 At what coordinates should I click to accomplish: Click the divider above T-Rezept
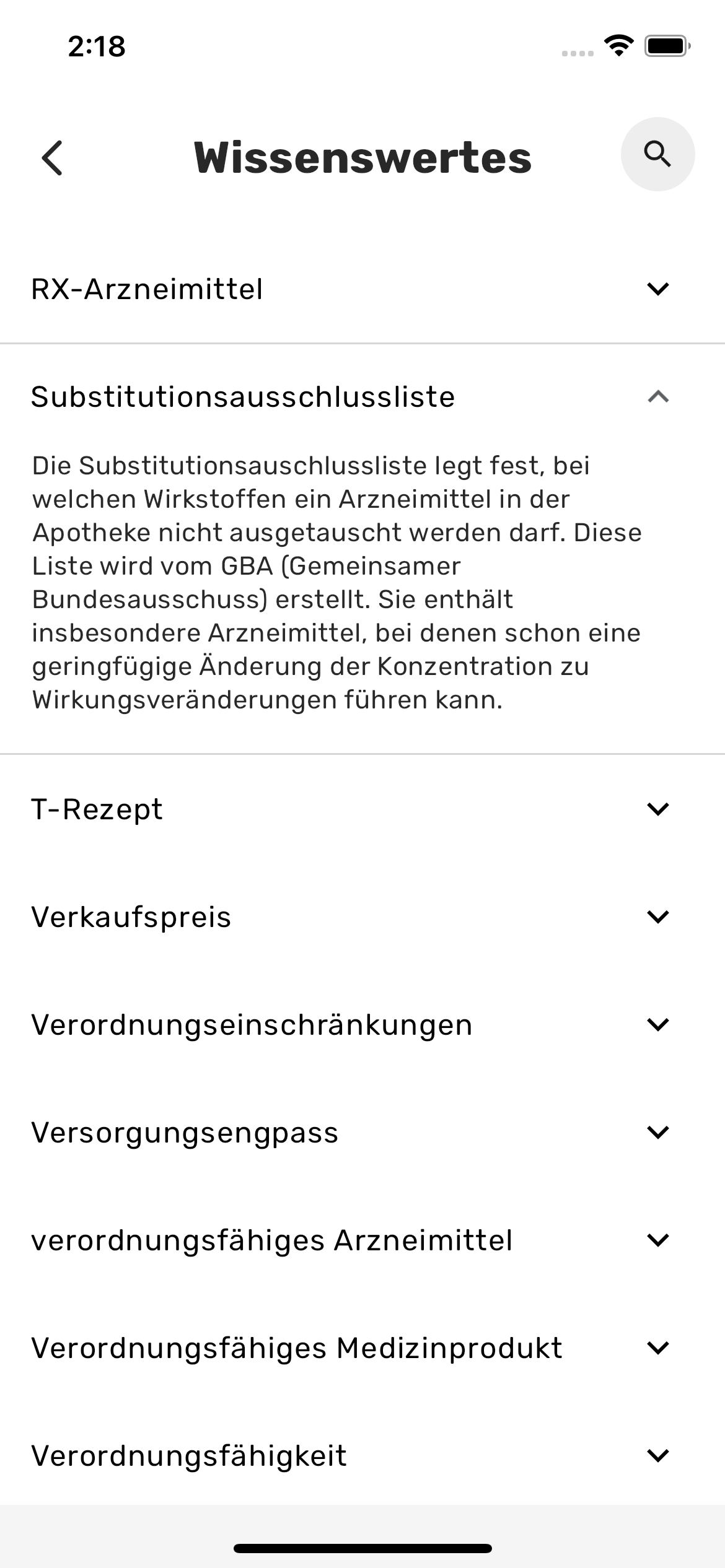362,754
